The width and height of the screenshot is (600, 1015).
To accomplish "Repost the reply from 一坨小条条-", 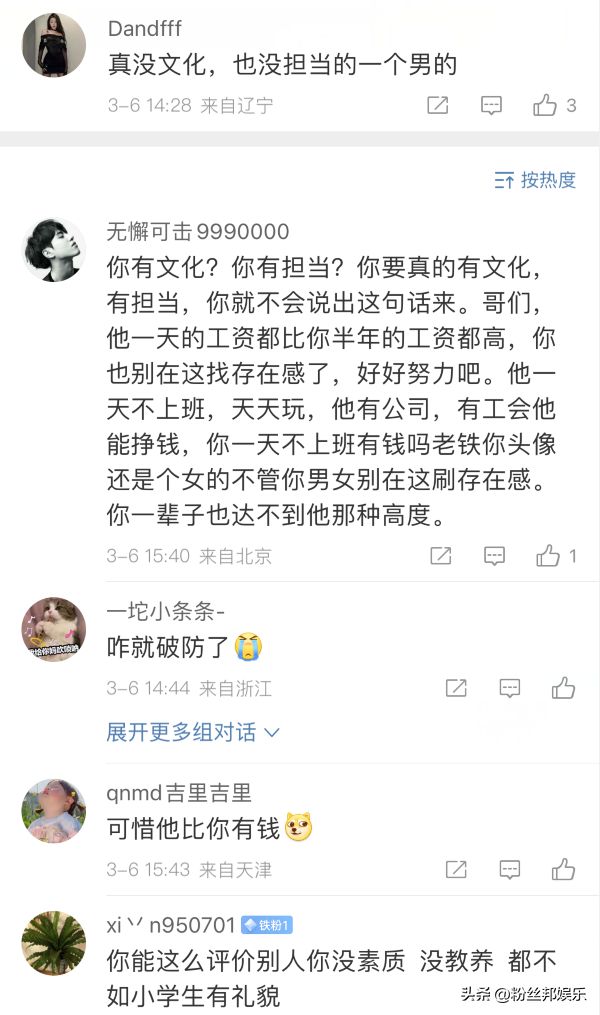I will pos(456,688).
